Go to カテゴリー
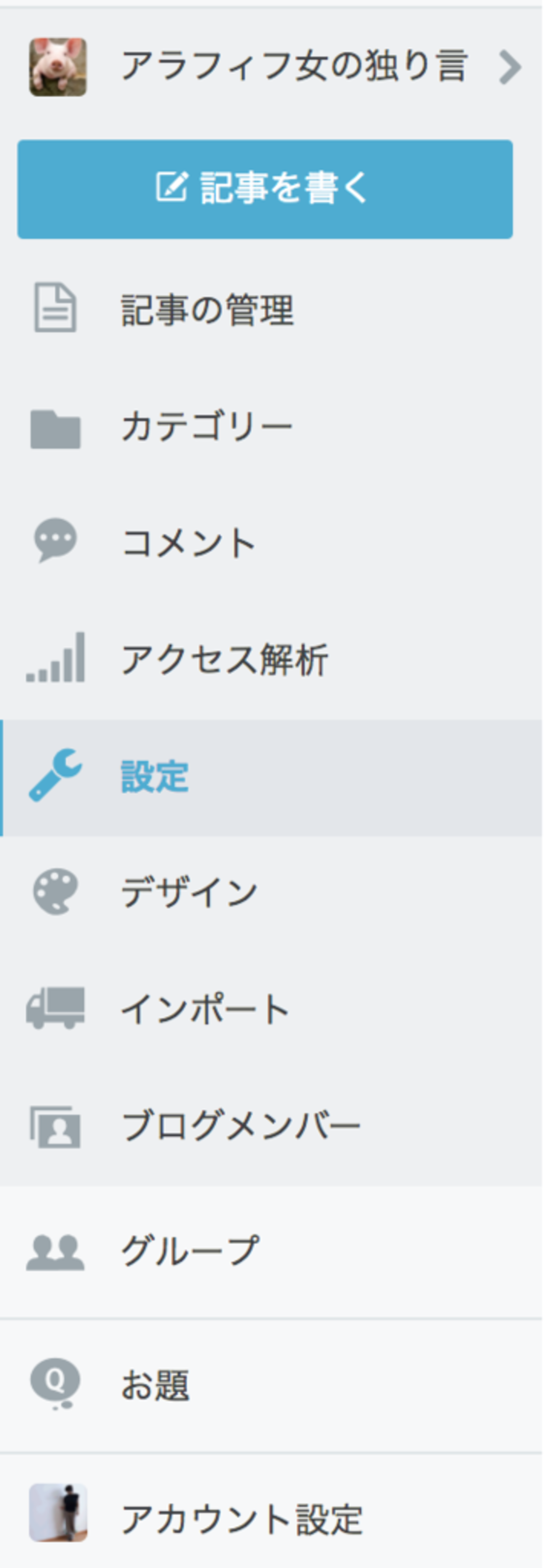545x1568 pixels. tap(207, 426)
